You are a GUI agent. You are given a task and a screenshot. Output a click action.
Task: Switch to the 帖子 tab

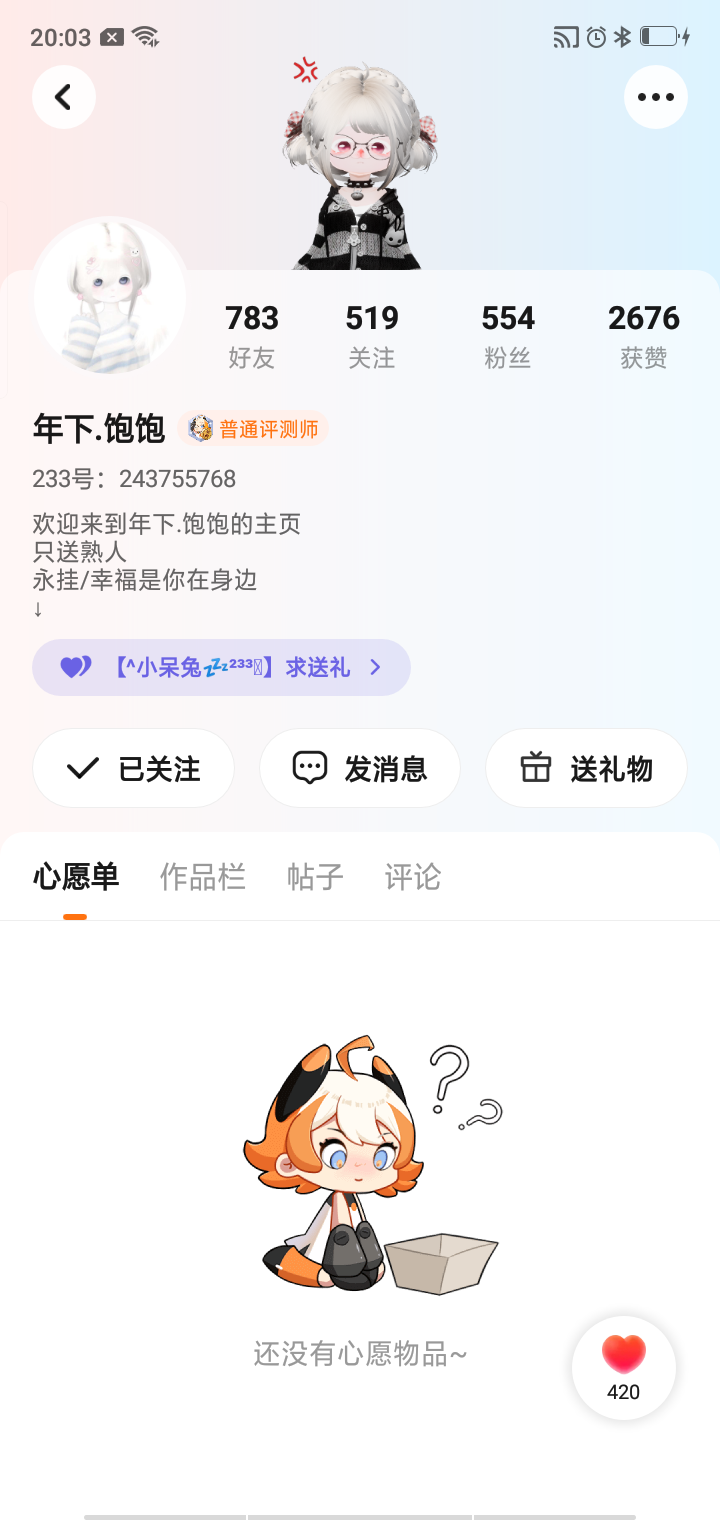click(315, 877)
